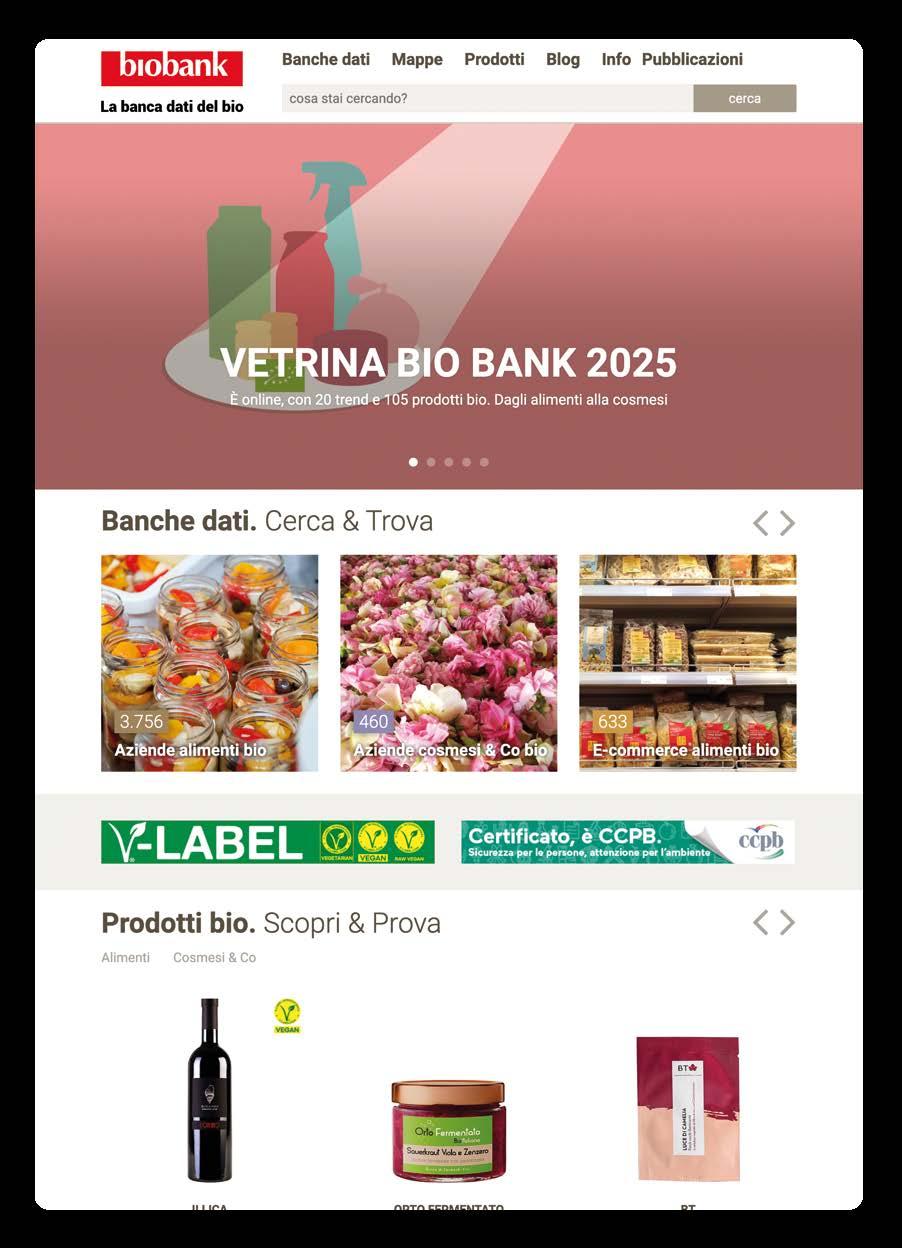
Task: Go to the Prodotti section
Action: 494,59
